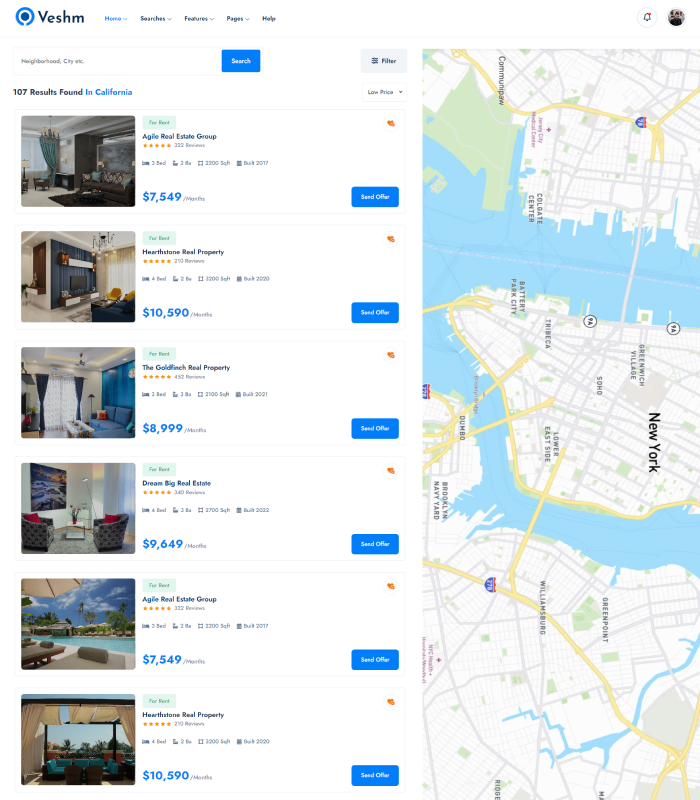Image resolution: width=700 pixels, height=800 pixels.
Task: Open the Help page
Action: point(269,19)
